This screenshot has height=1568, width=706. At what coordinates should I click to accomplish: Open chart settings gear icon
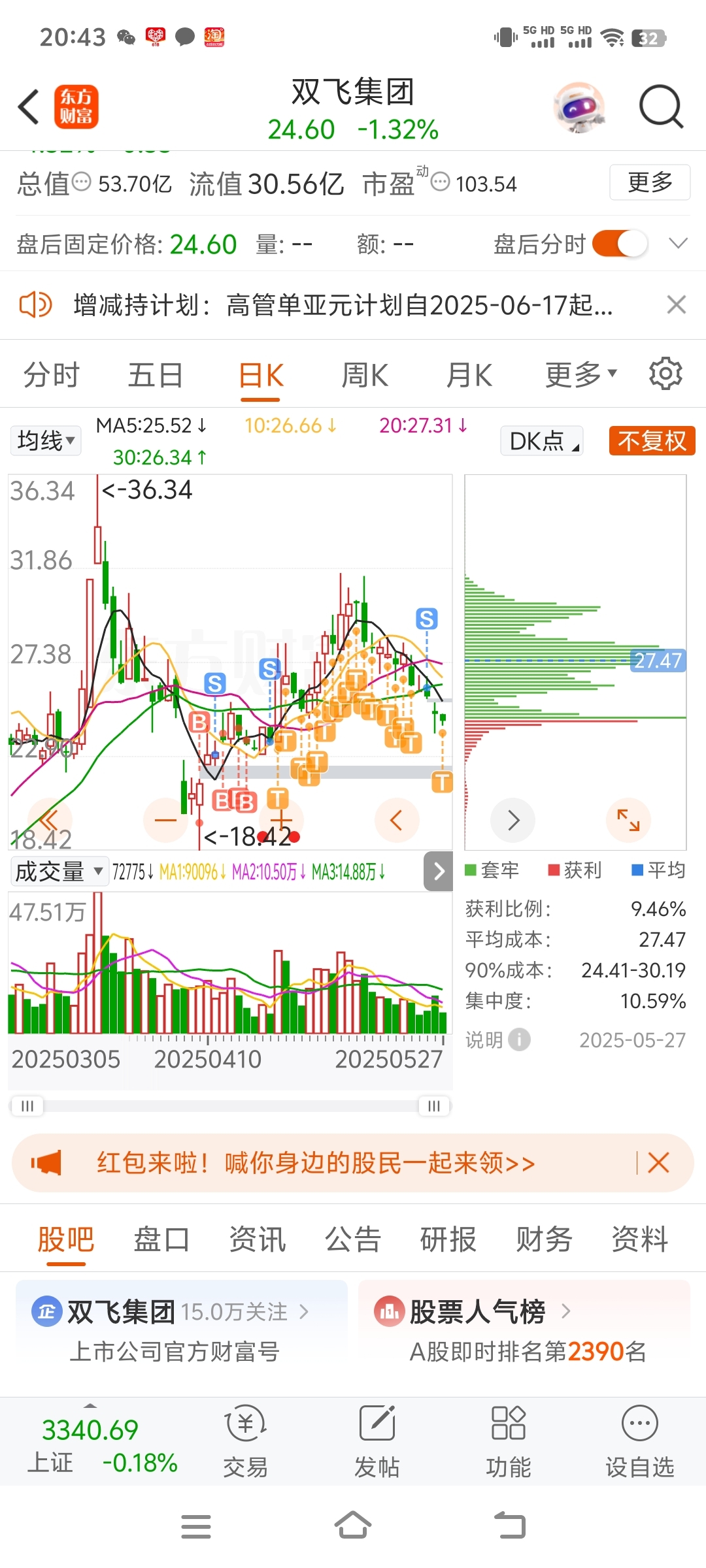point(665,374)
